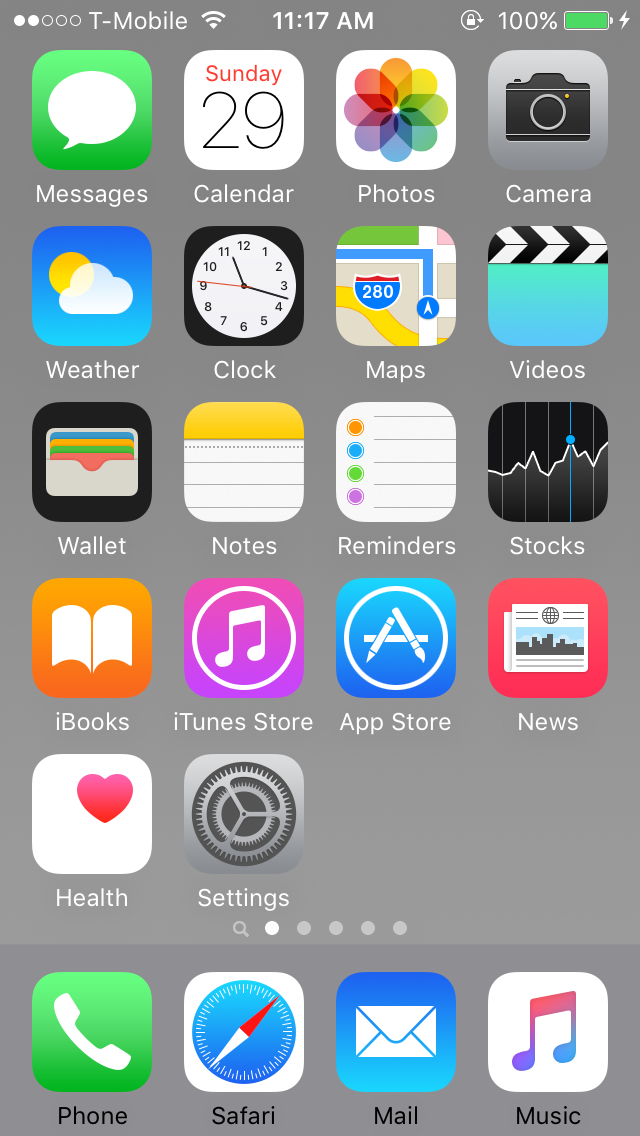Open the Messages app
This screenshot has width=640, height=1136.
92,110
